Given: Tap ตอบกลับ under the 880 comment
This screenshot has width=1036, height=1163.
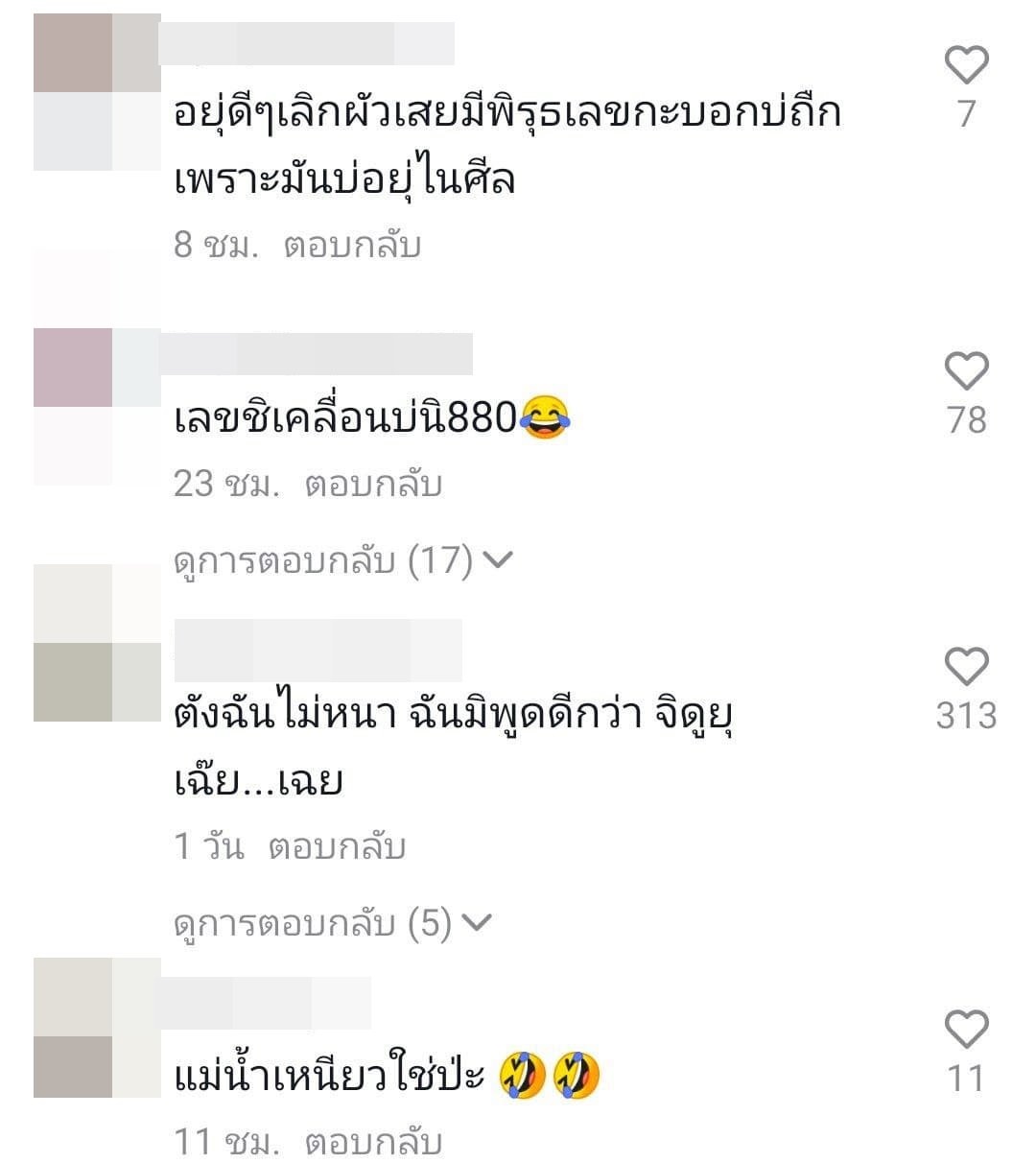Looking at the screenshot, I should (374, 483).
